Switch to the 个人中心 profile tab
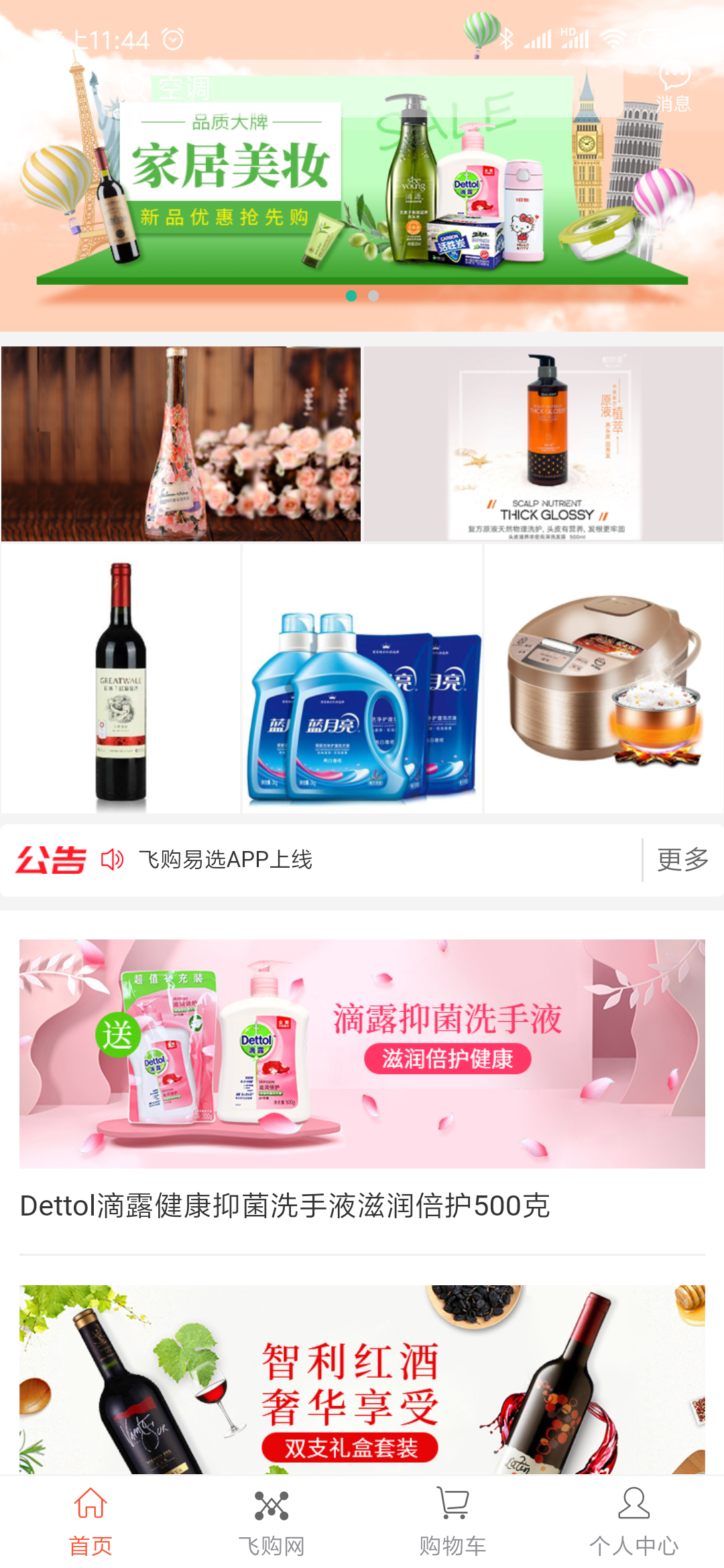 click(633, 1521)
